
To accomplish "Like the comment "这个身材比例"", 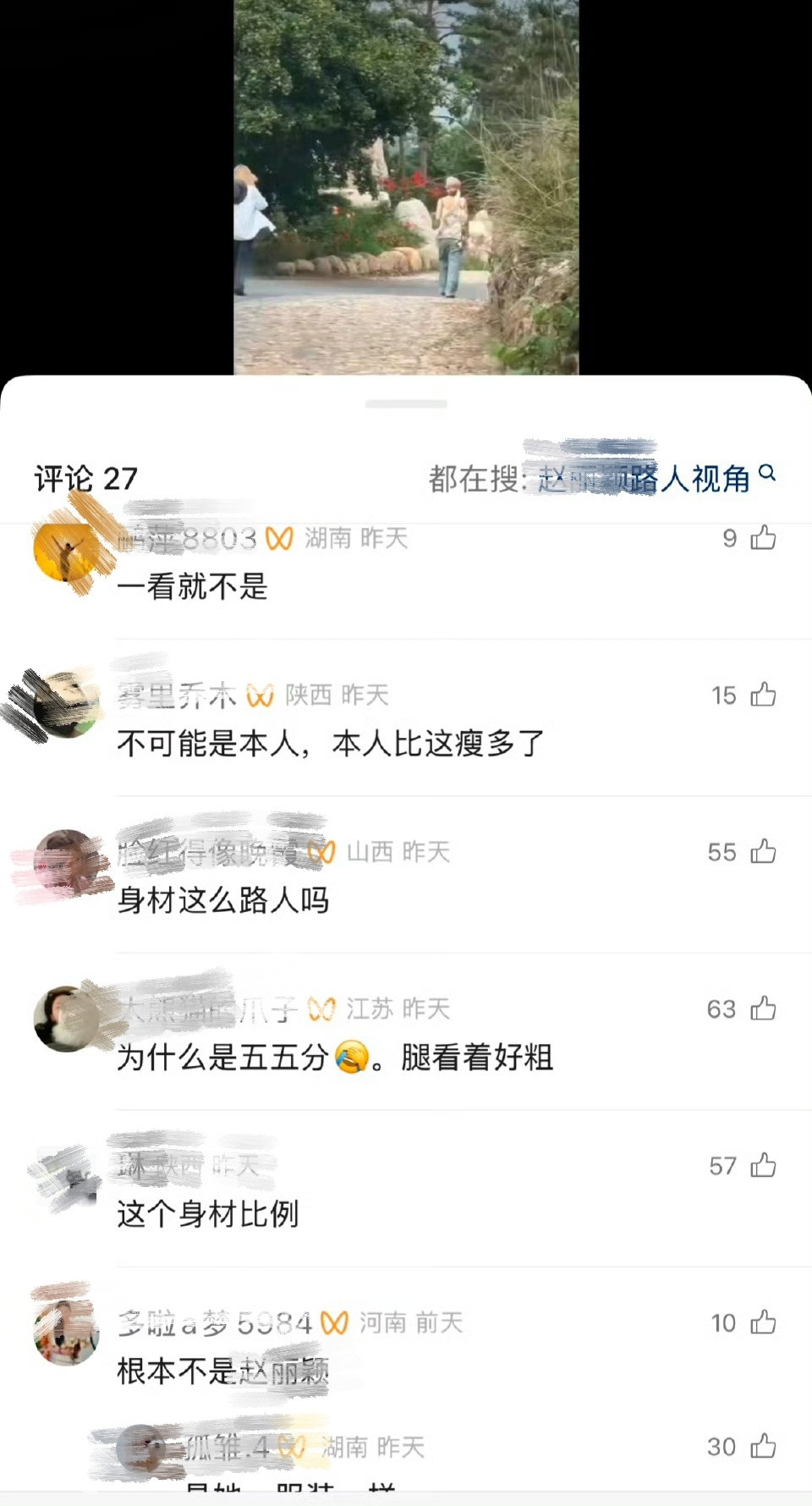I will click(x=763, y=1165).
